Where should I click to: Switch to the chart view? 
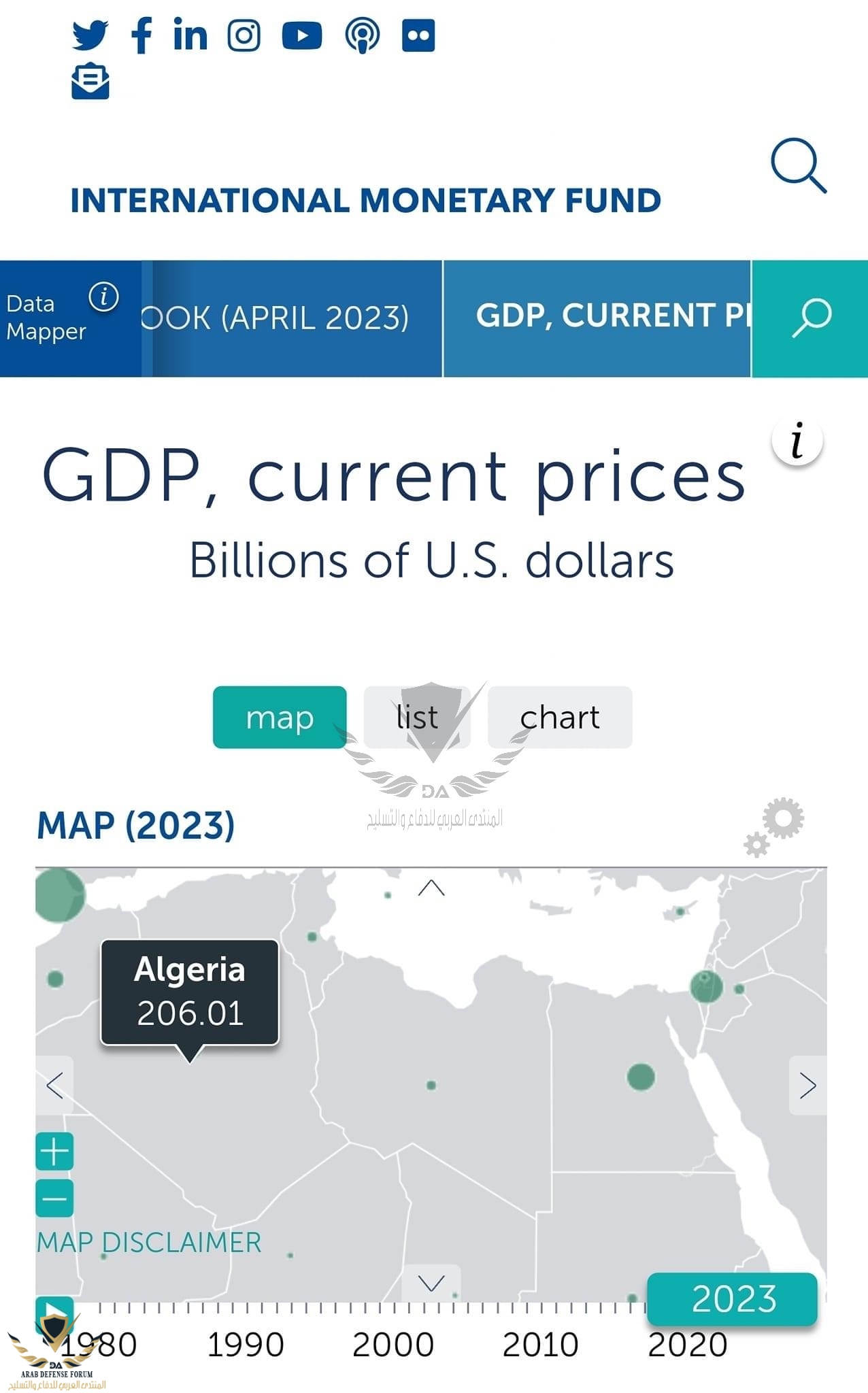559,718
